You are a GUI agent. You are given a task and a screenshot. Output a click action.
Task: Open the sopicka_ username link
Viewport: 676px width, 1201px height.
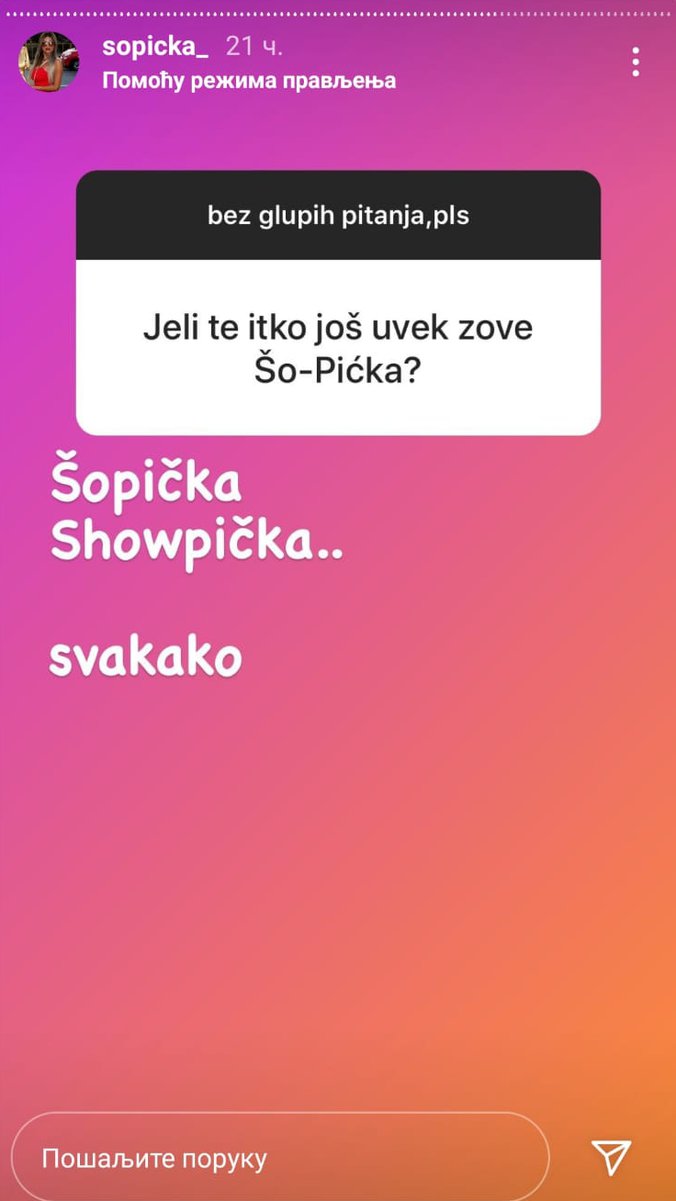[x=155, y=46]
